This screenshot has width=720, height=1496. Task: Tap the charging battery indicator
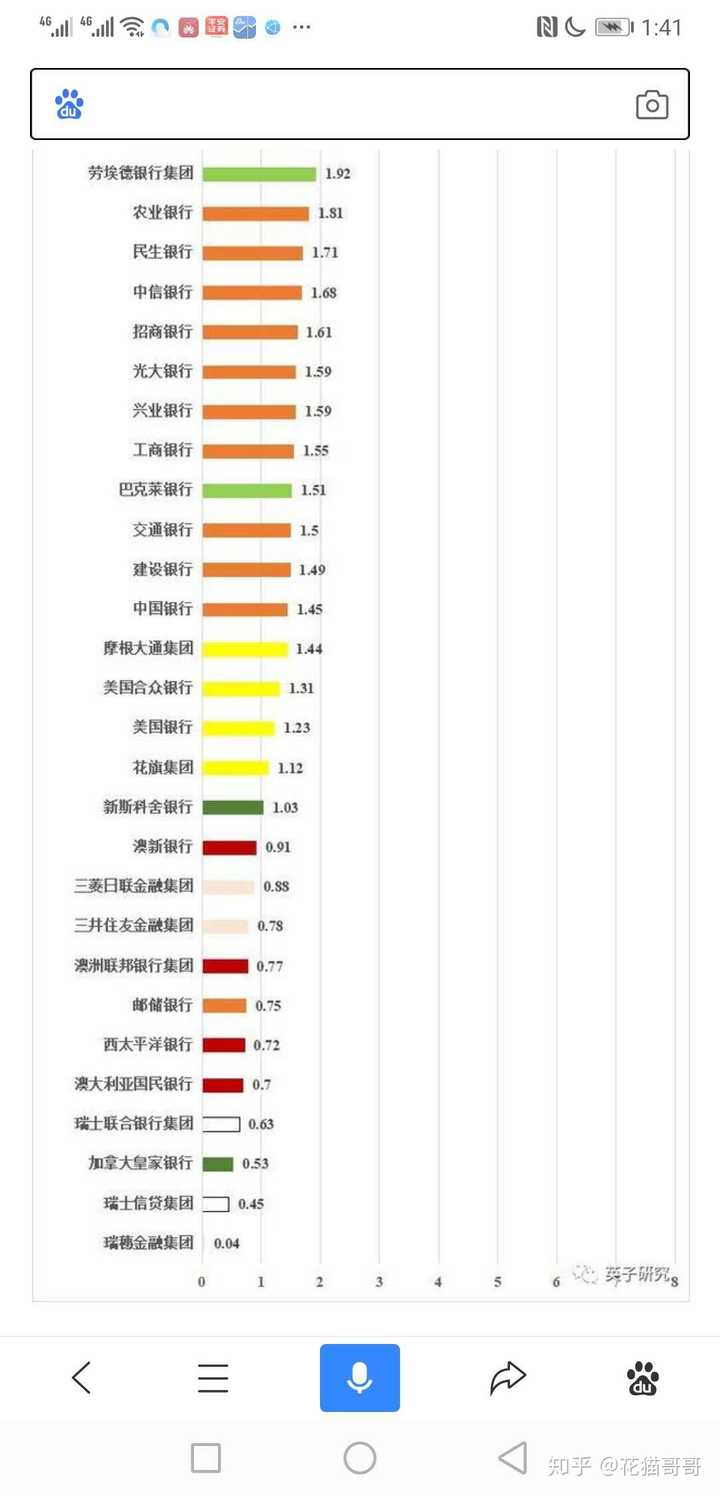(611, 27)
